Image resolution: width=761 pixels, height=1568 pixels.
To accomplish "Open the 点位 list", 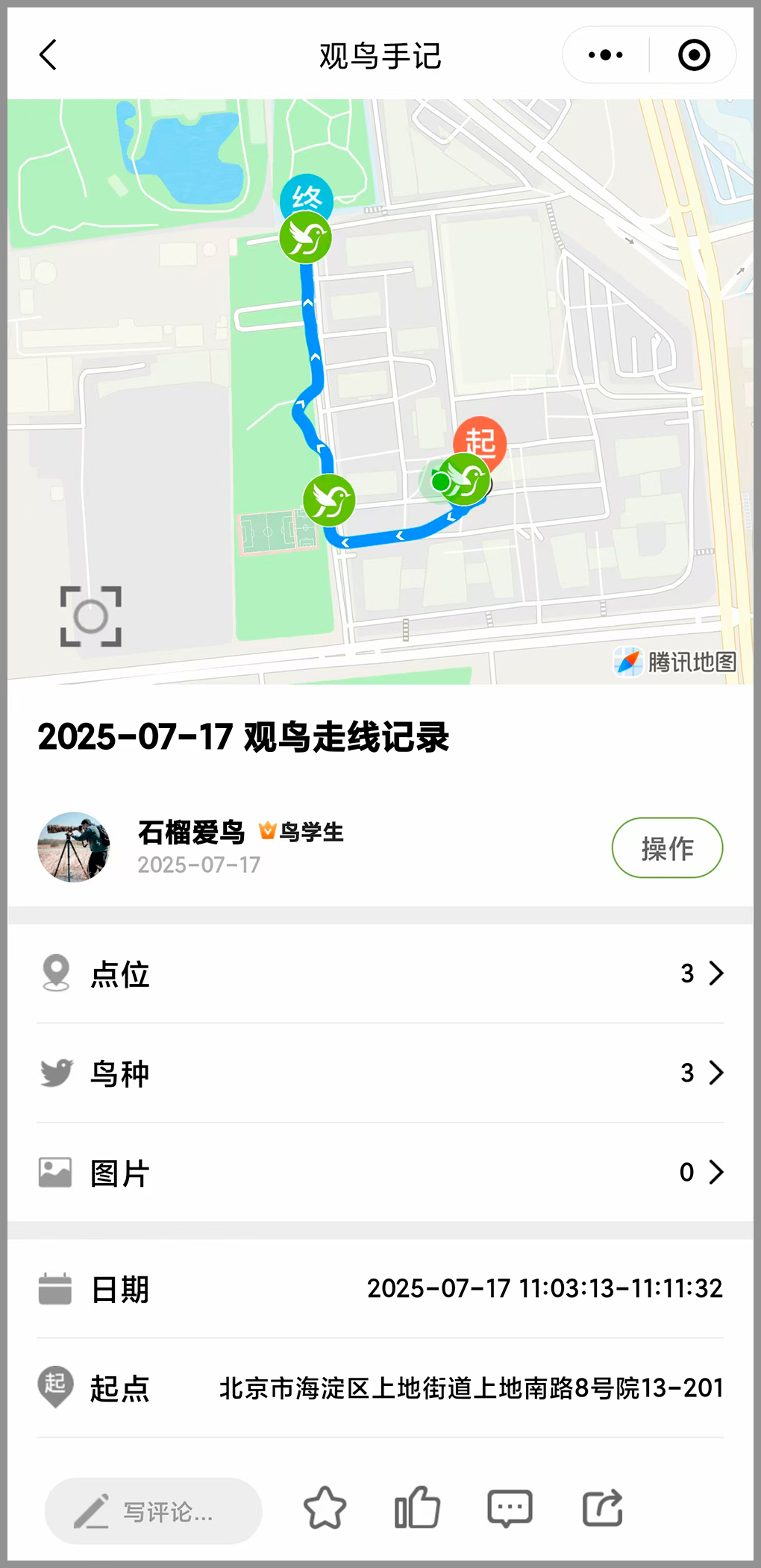I will 380,973.
